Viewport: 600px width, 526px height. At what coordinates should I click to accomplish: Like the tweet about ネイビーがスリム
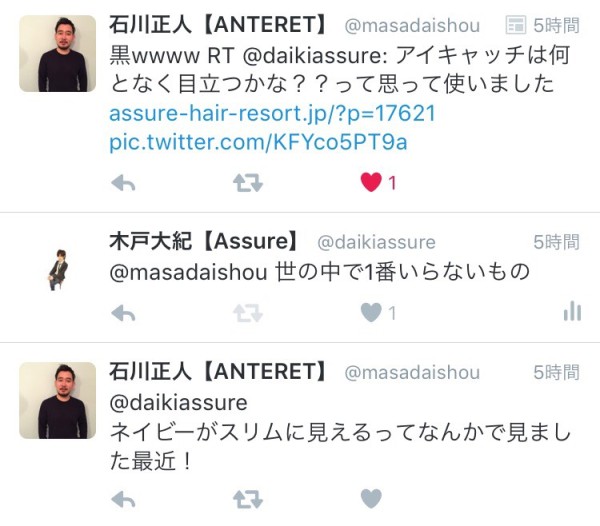371,498
